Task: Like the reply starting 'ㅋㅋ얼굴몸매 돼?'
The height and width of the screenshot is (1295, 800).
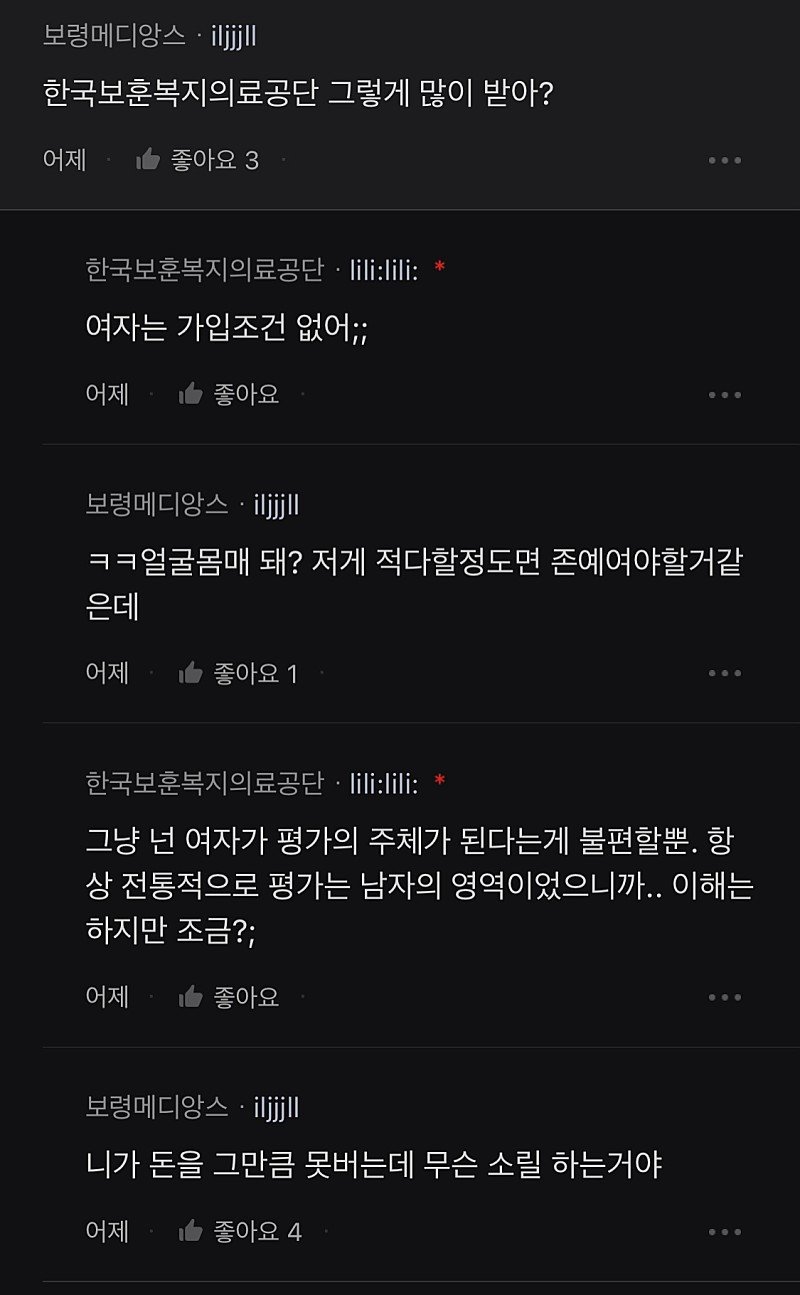Action: [191, 673]
